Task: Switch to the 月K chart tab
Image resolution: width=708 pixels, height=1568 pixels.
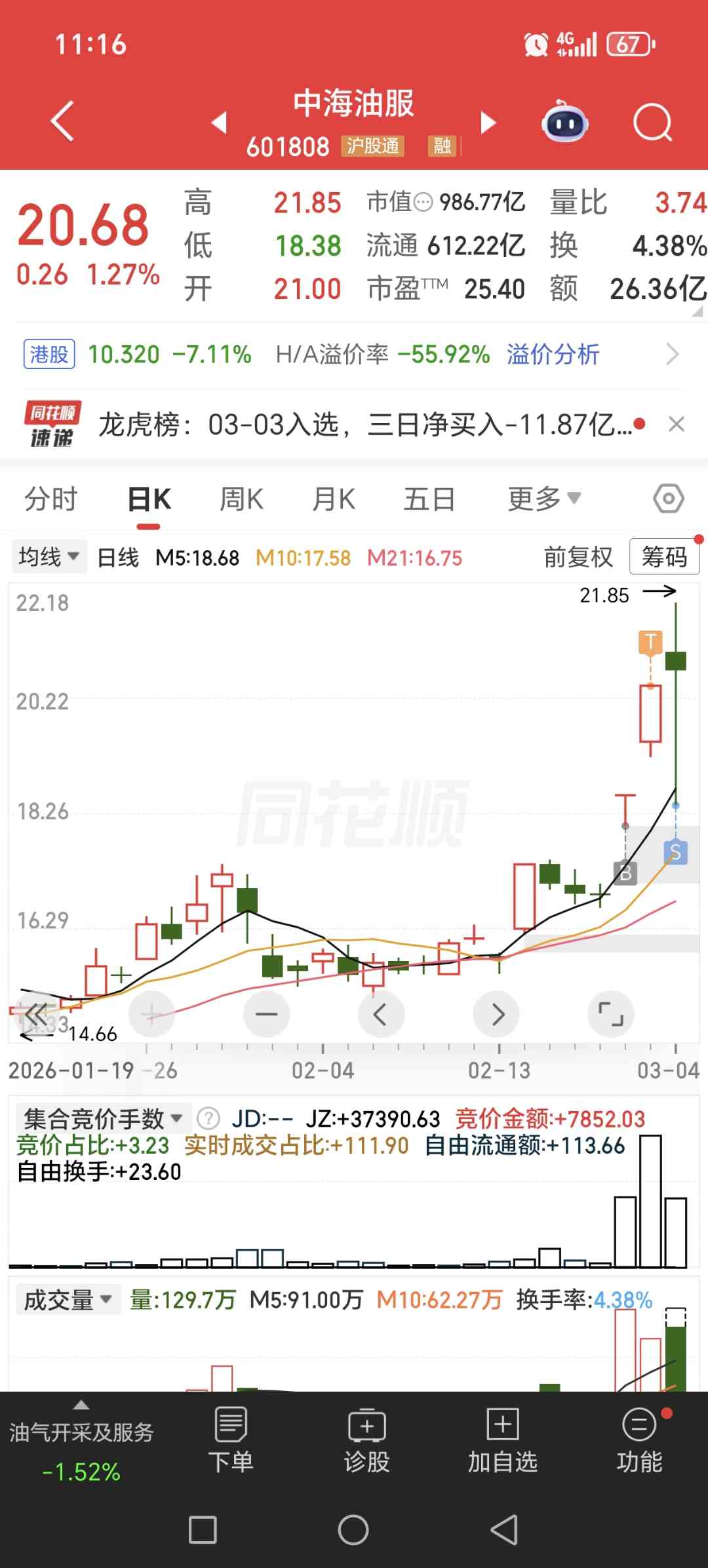Action: 334,500
